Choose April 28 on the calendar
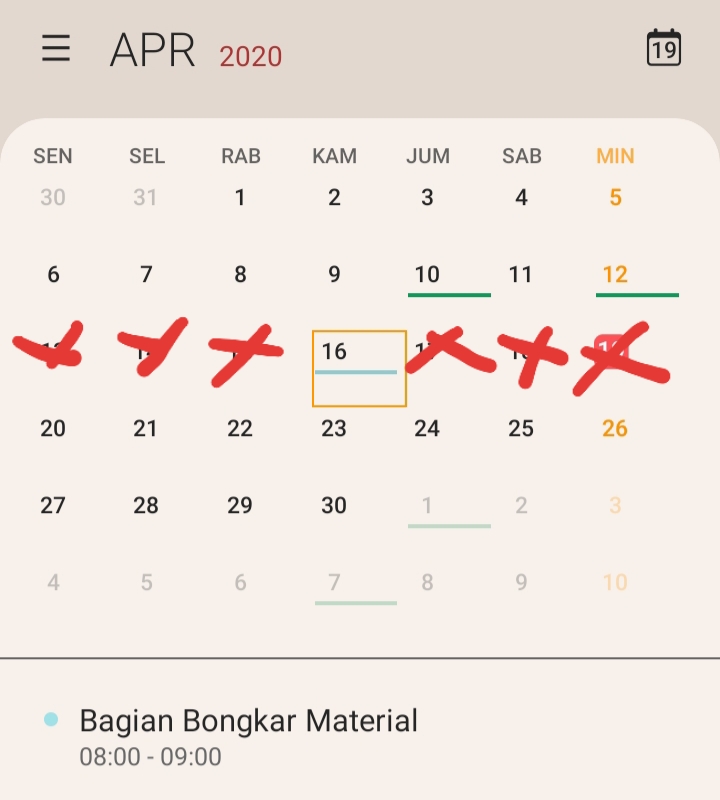 (x=146, y=506)
